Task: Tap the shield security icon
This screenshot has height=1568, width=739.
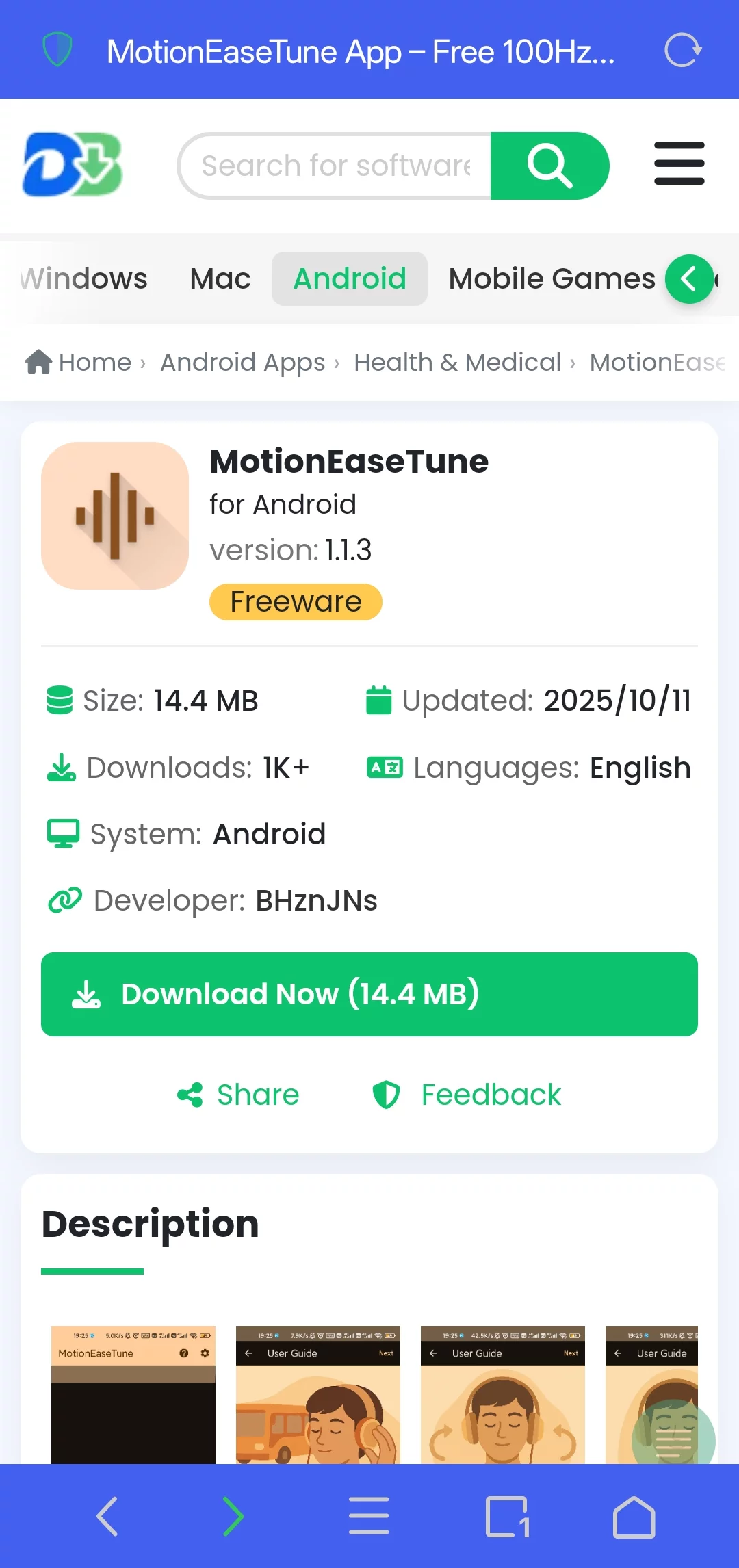Action: pyautogui.click(x=57, y=50)
